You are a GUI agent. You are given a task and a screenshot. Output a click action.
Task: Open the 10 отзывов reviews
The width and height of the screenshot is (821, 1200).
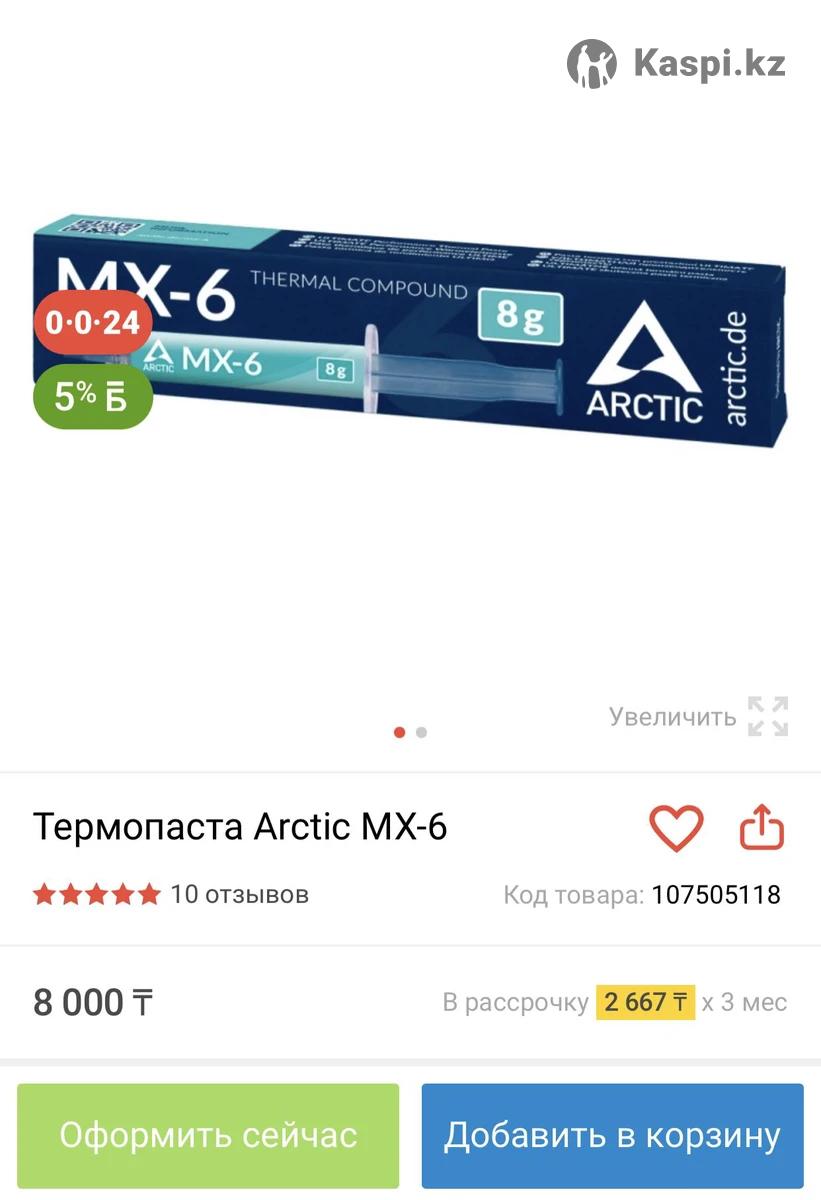pos(239,894)
